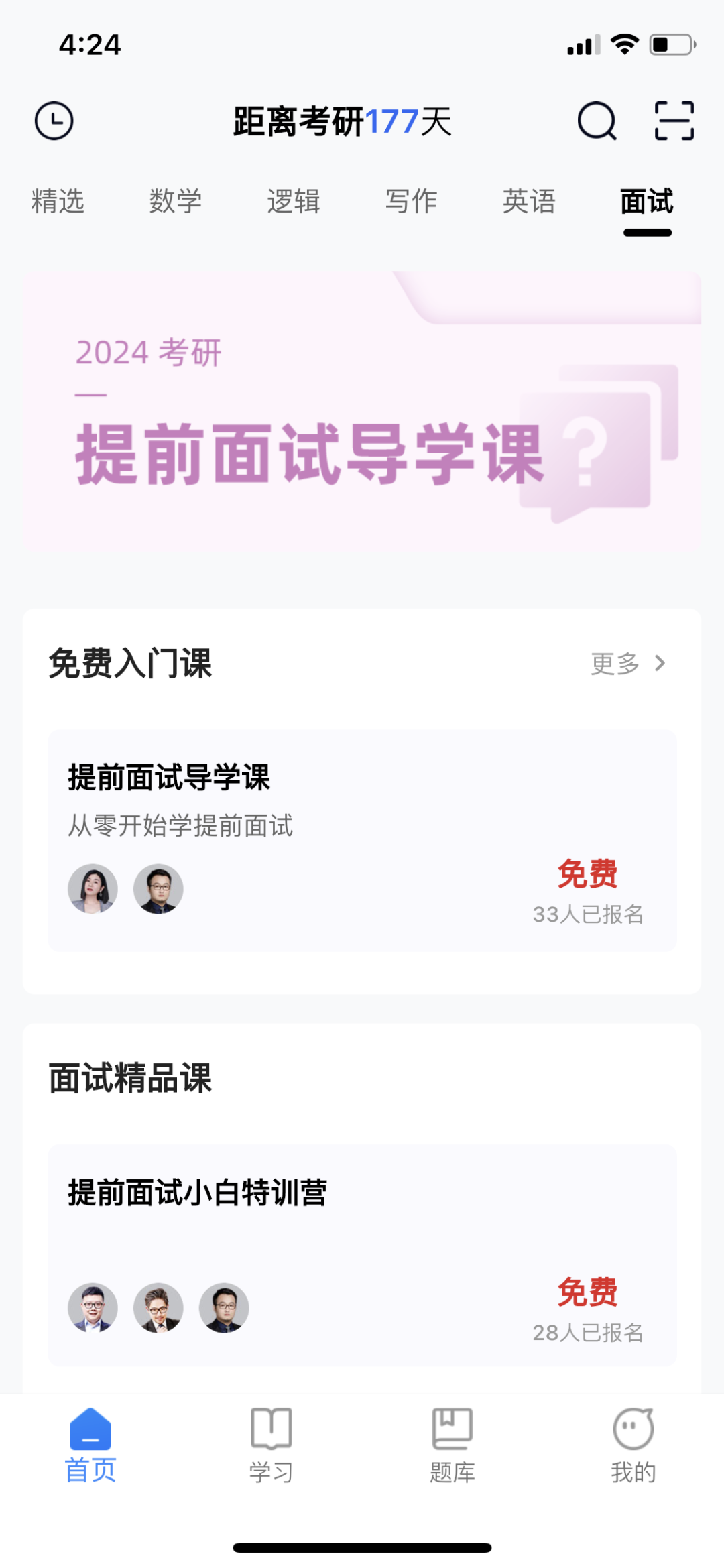This screenshot has height=1568, width=724.
Task: Tap the 首页 bottom tab
Action: coord(90,1445)
